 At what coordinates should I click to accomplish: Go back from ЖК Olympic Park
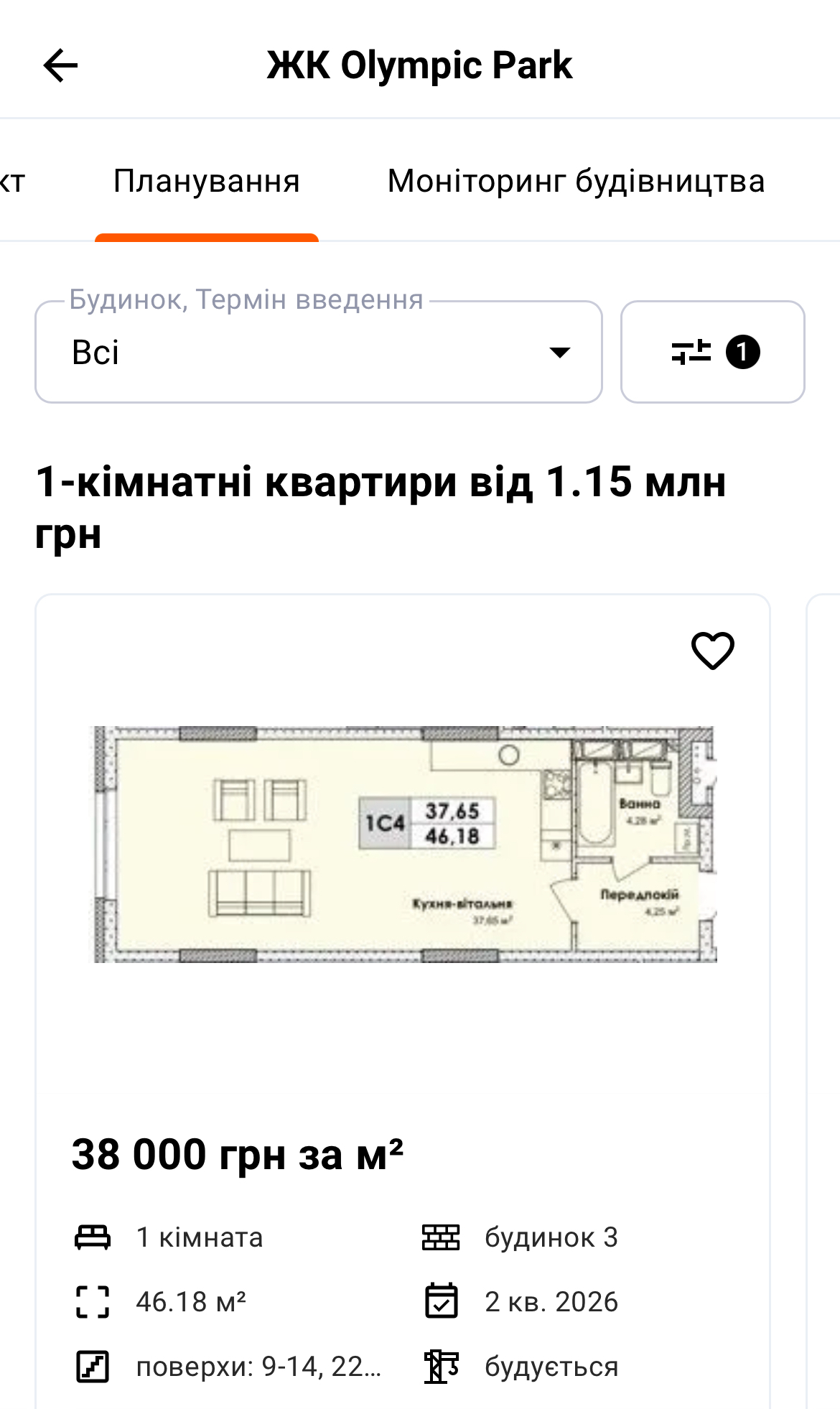[x=60, y=66]
